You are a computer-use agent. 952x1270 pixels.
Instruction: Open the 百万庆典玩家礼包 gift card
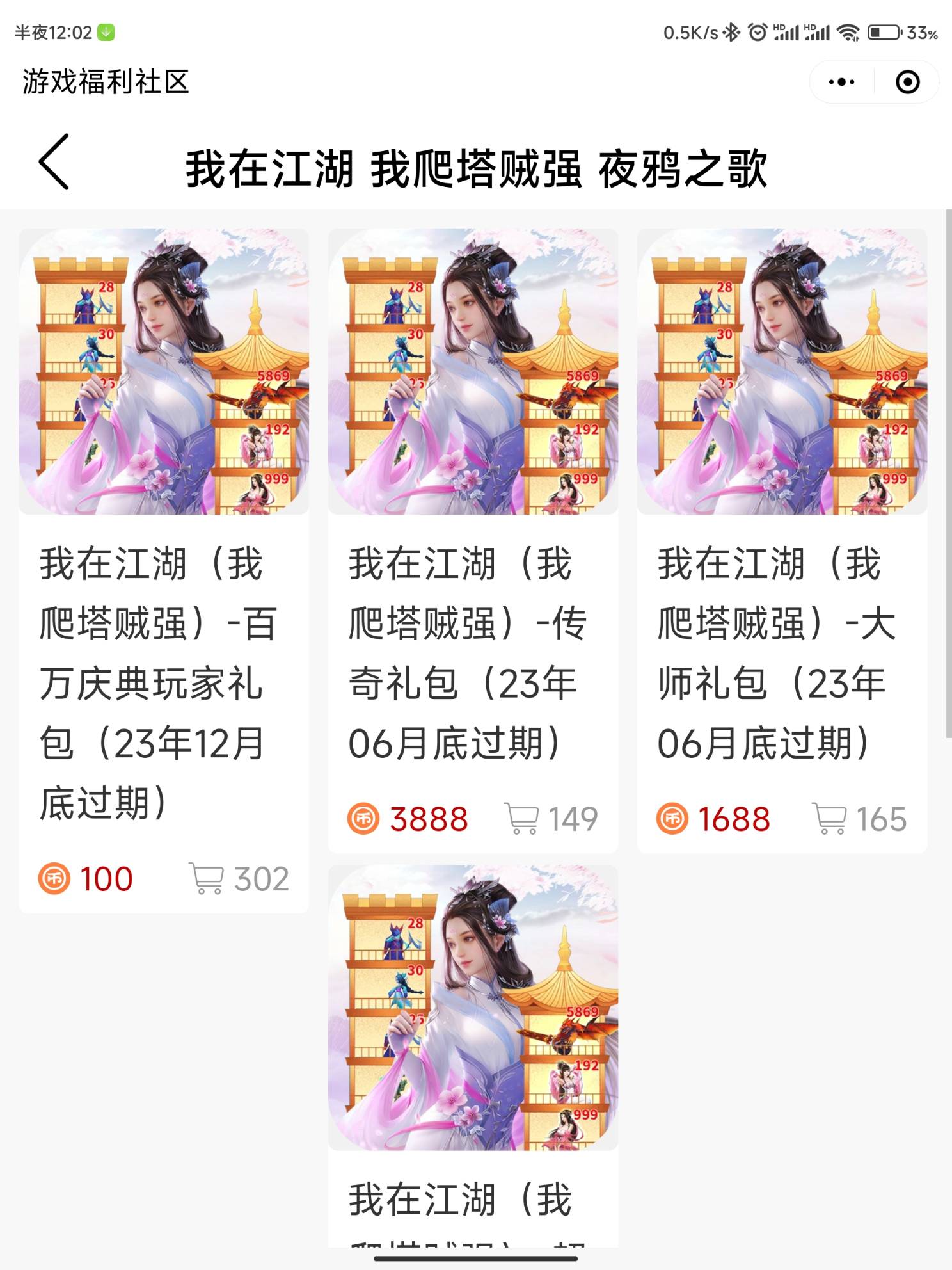point(163,570)
